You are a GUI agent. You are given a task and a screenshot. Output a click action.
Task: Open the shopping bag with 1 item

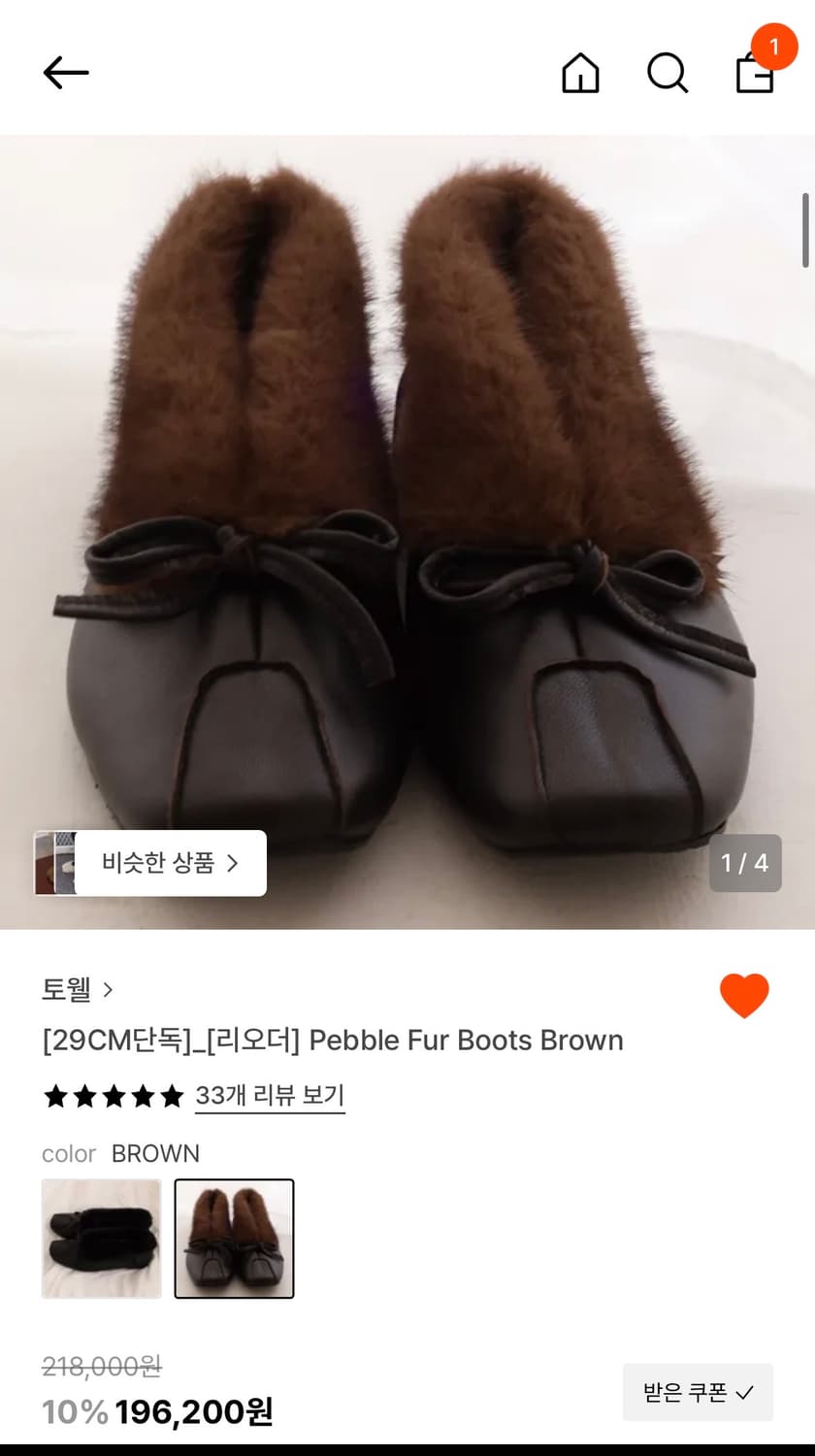click(754, 74)
